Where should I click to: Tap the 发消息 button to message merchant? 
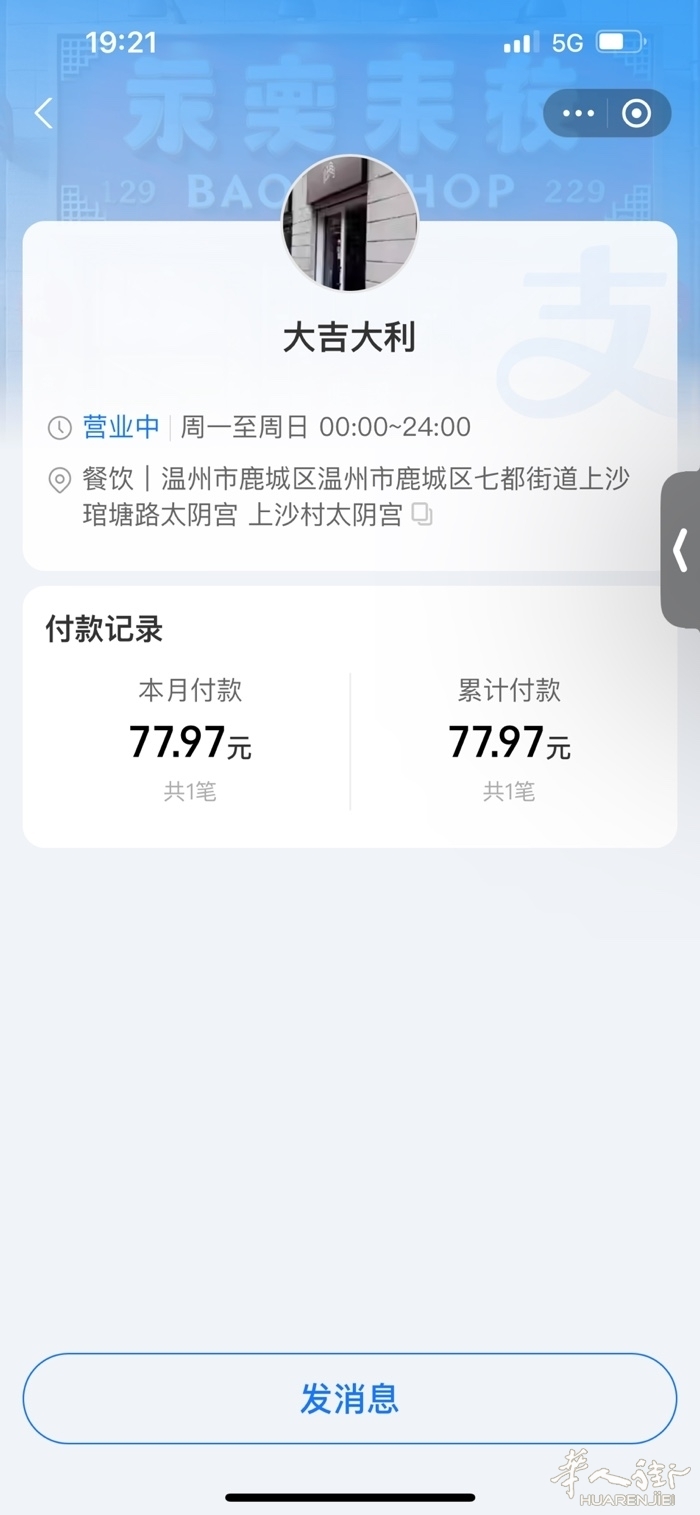[x=350, y=1398]
